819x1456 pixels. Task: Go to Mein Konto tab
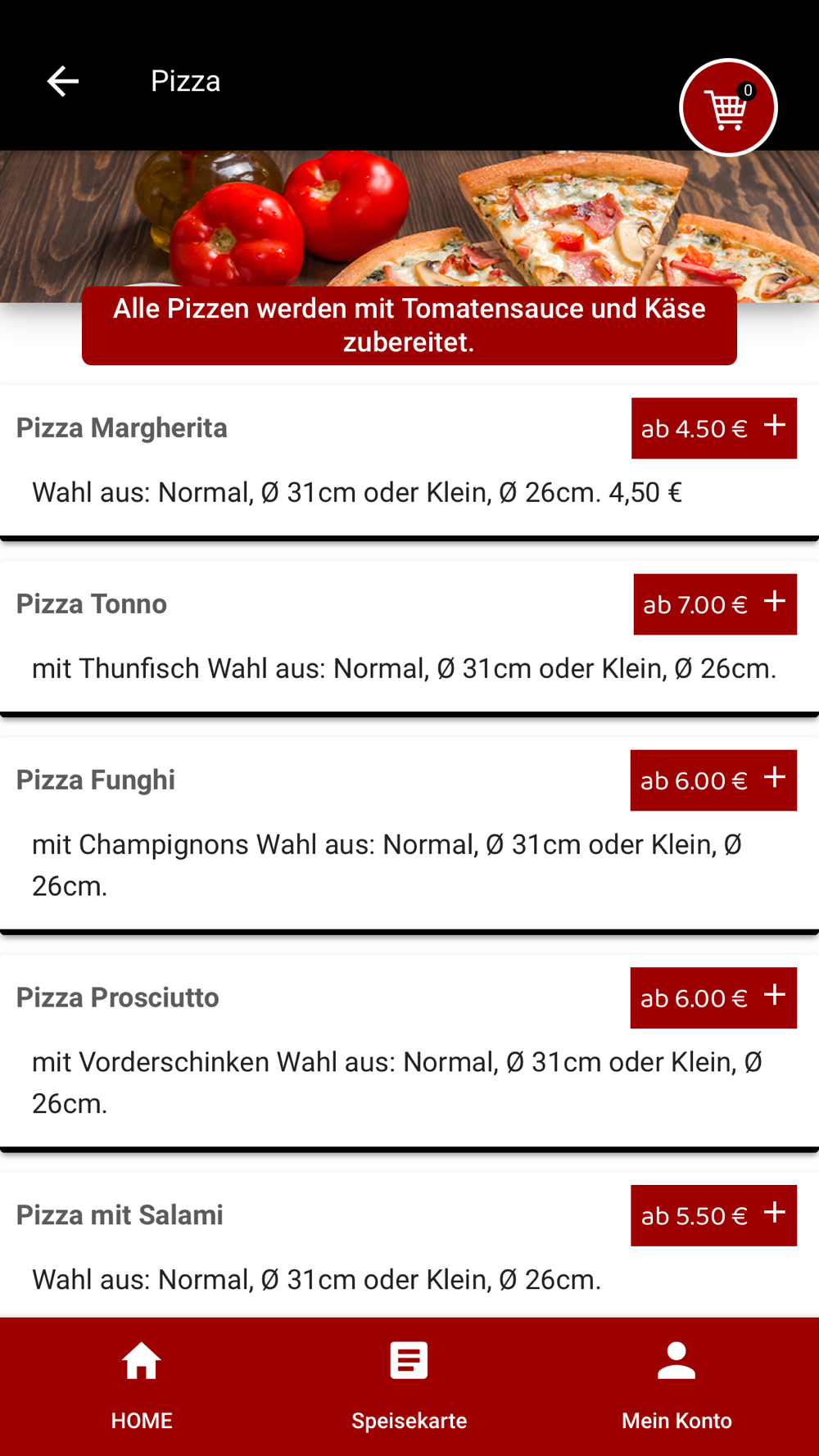pos(676,1386)
